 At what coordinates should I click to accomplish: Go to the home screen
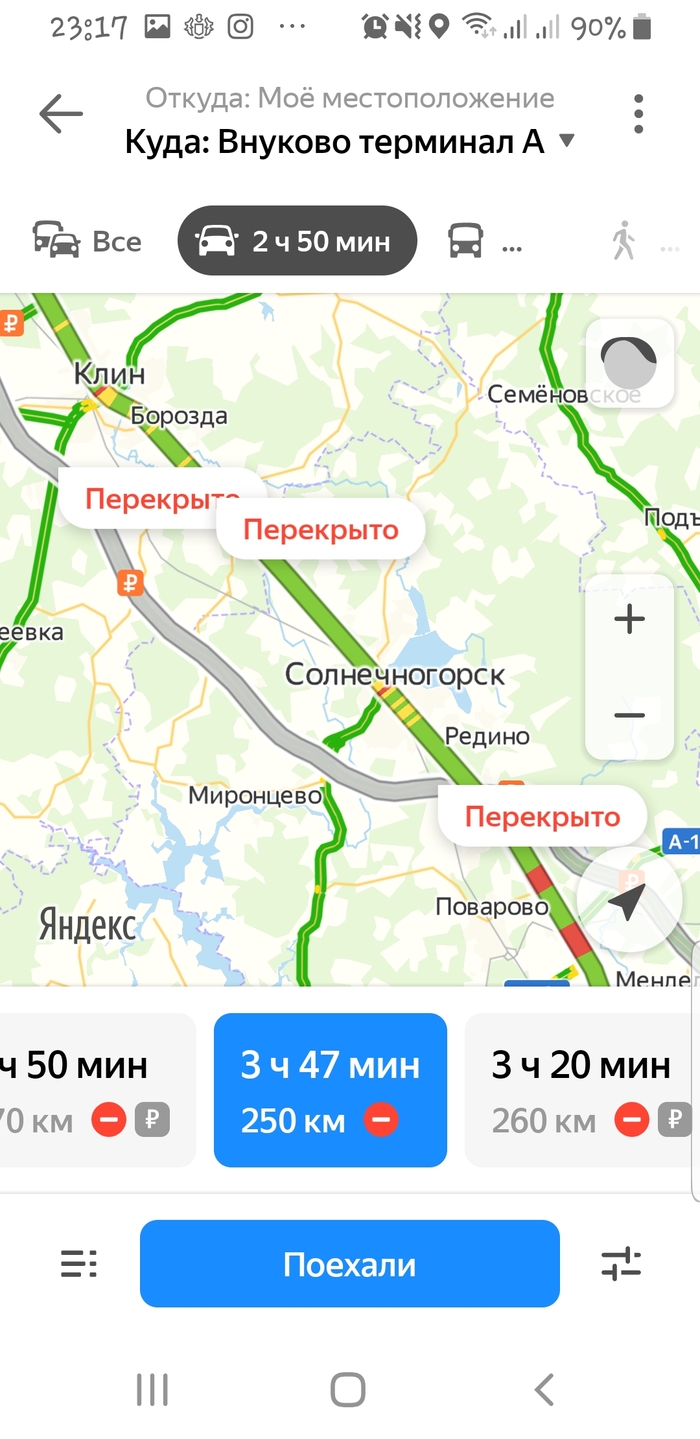point(348,1389)
